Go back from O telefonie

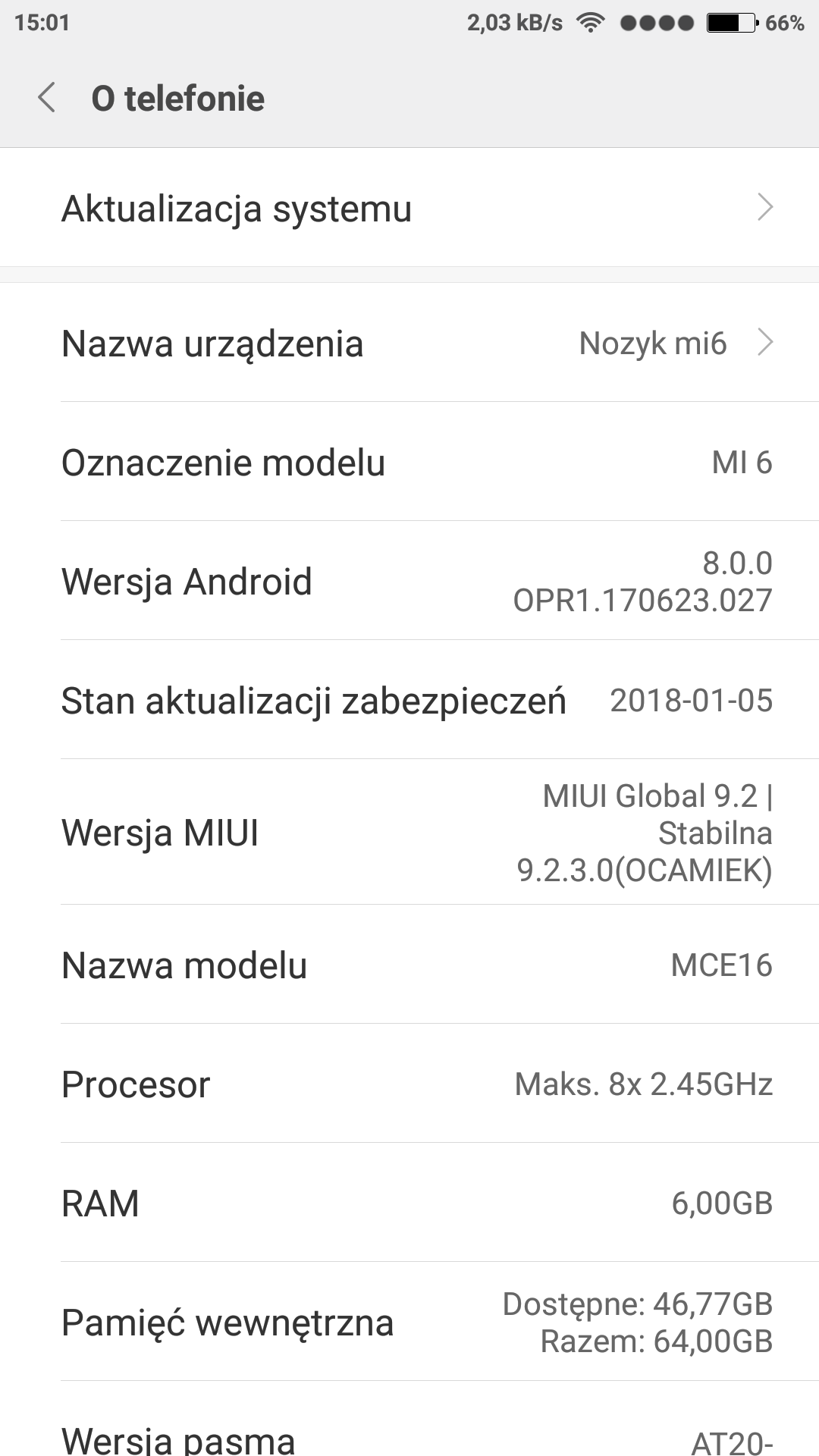tap(47, 99)
